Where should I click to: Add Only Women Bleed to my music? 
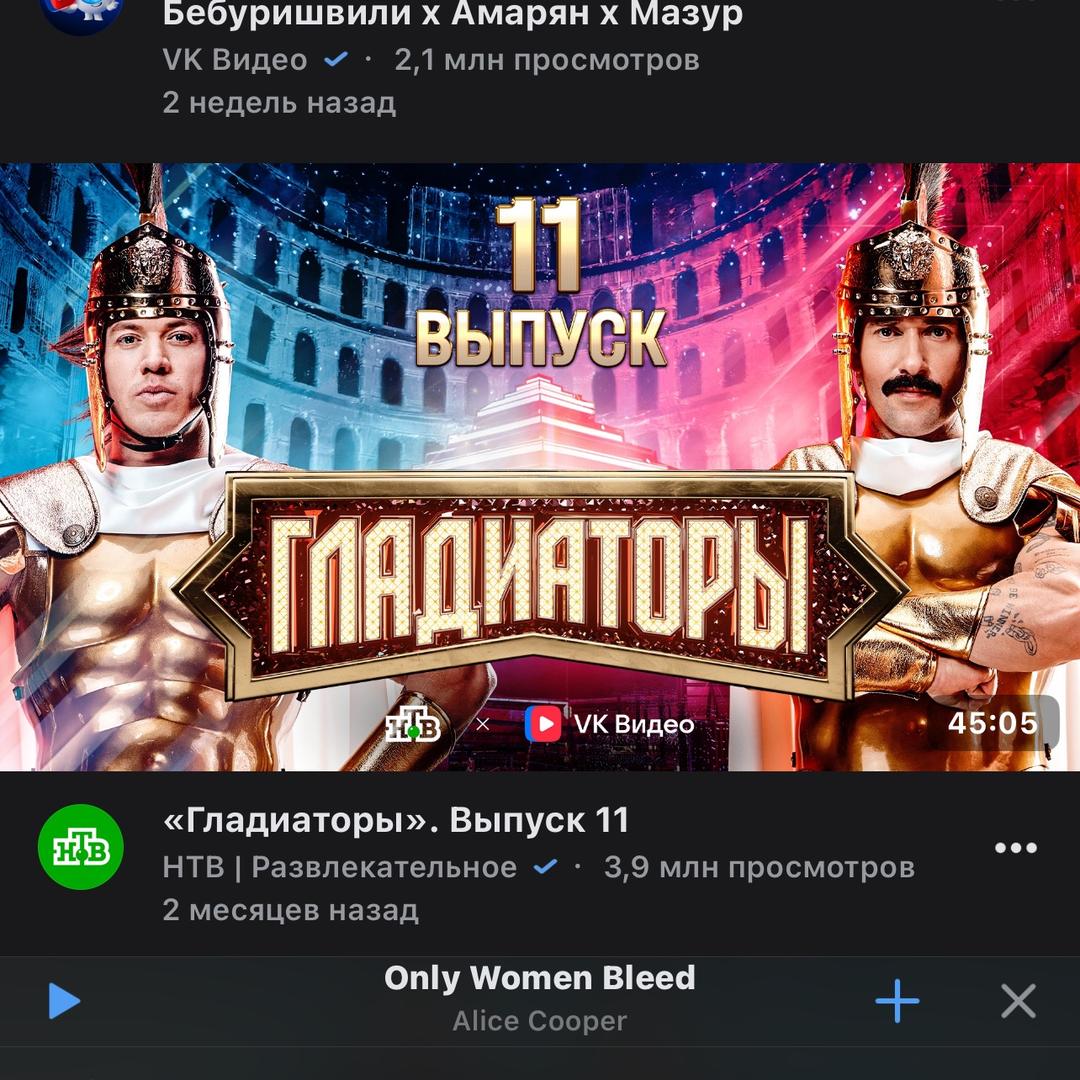click(x=897, y=1001)
